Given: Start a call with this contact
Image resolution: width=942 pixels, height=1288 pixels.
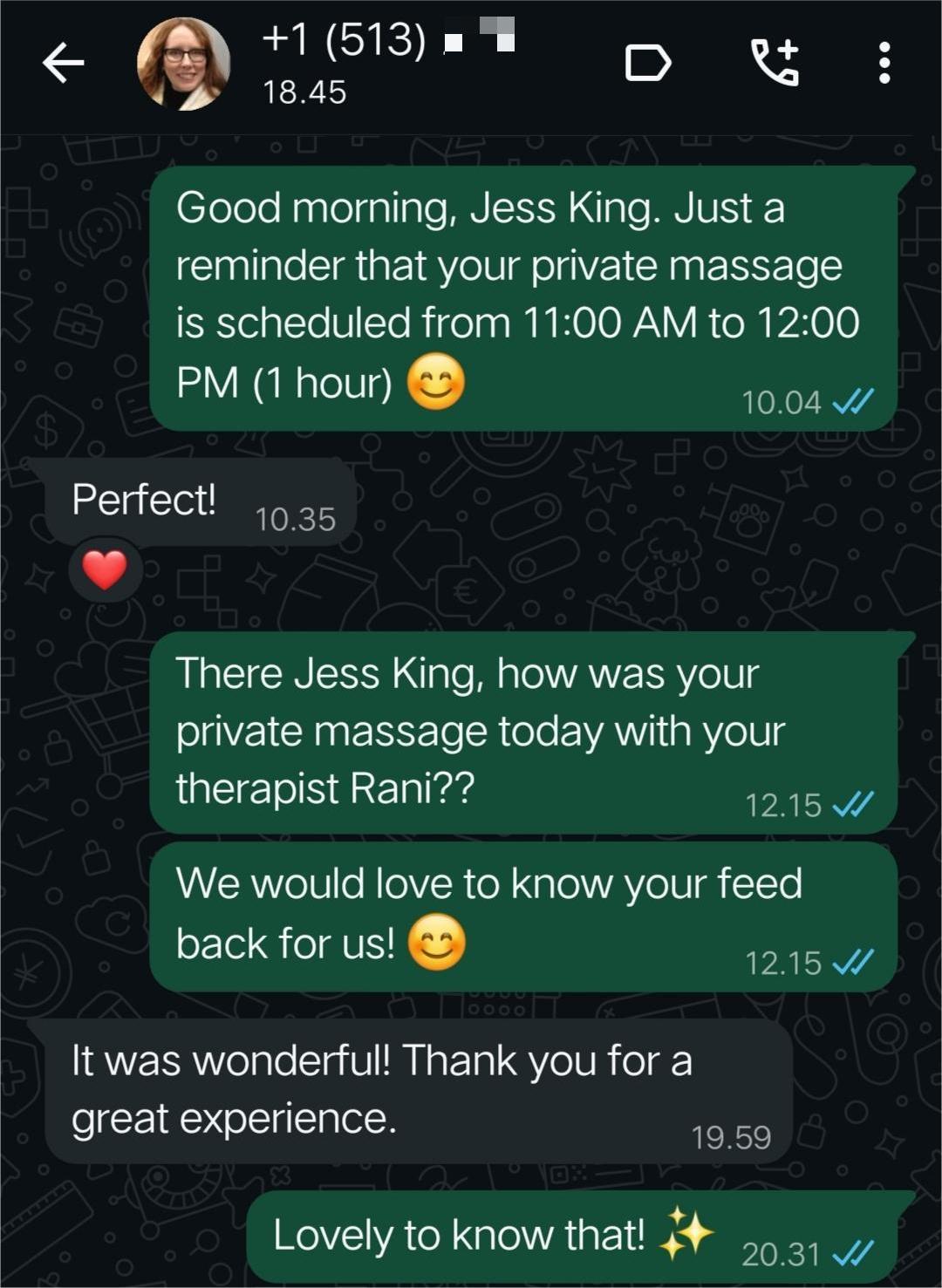Looking at the screenshot, I should [775, 63].
